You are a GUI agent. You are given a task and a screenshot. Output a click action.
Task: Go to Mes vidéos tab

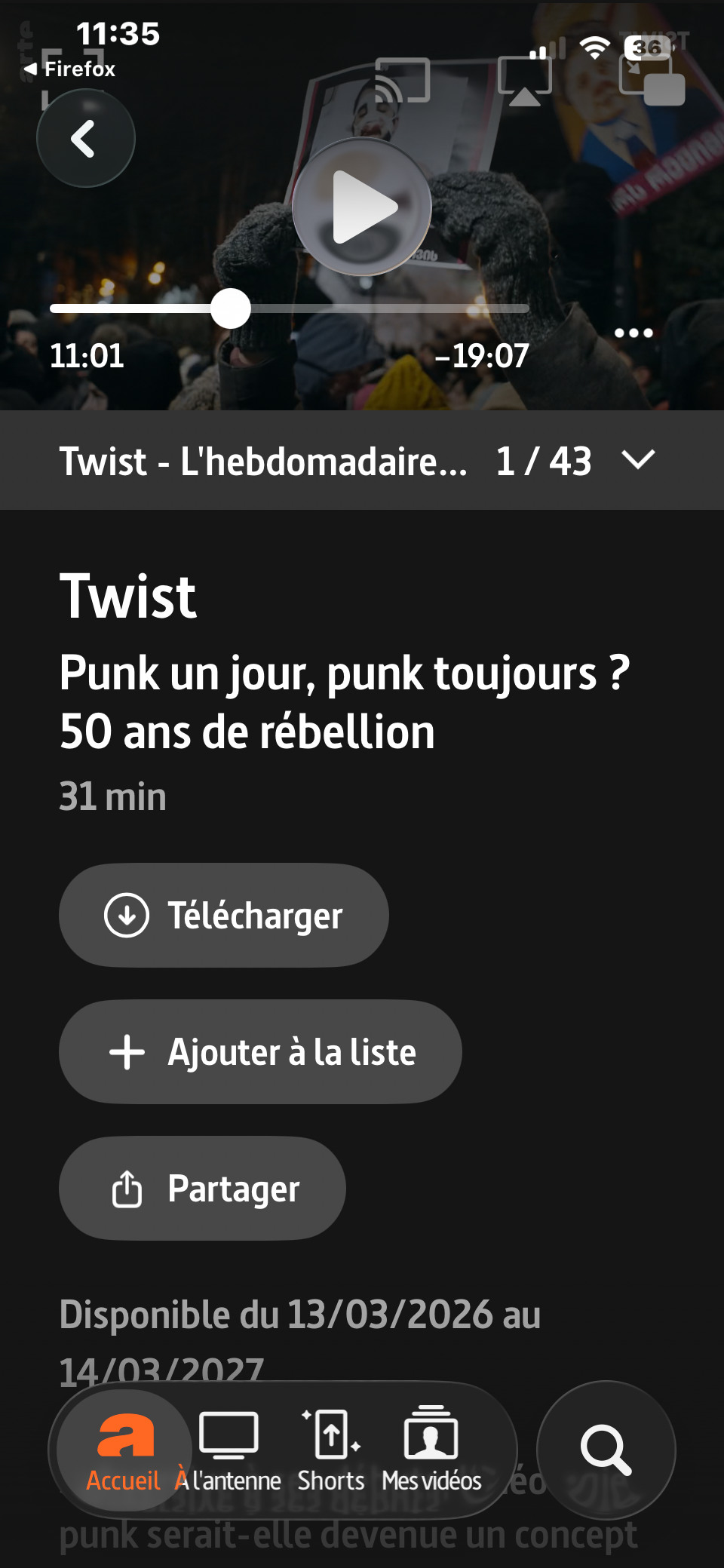[x=431, y=1451]
